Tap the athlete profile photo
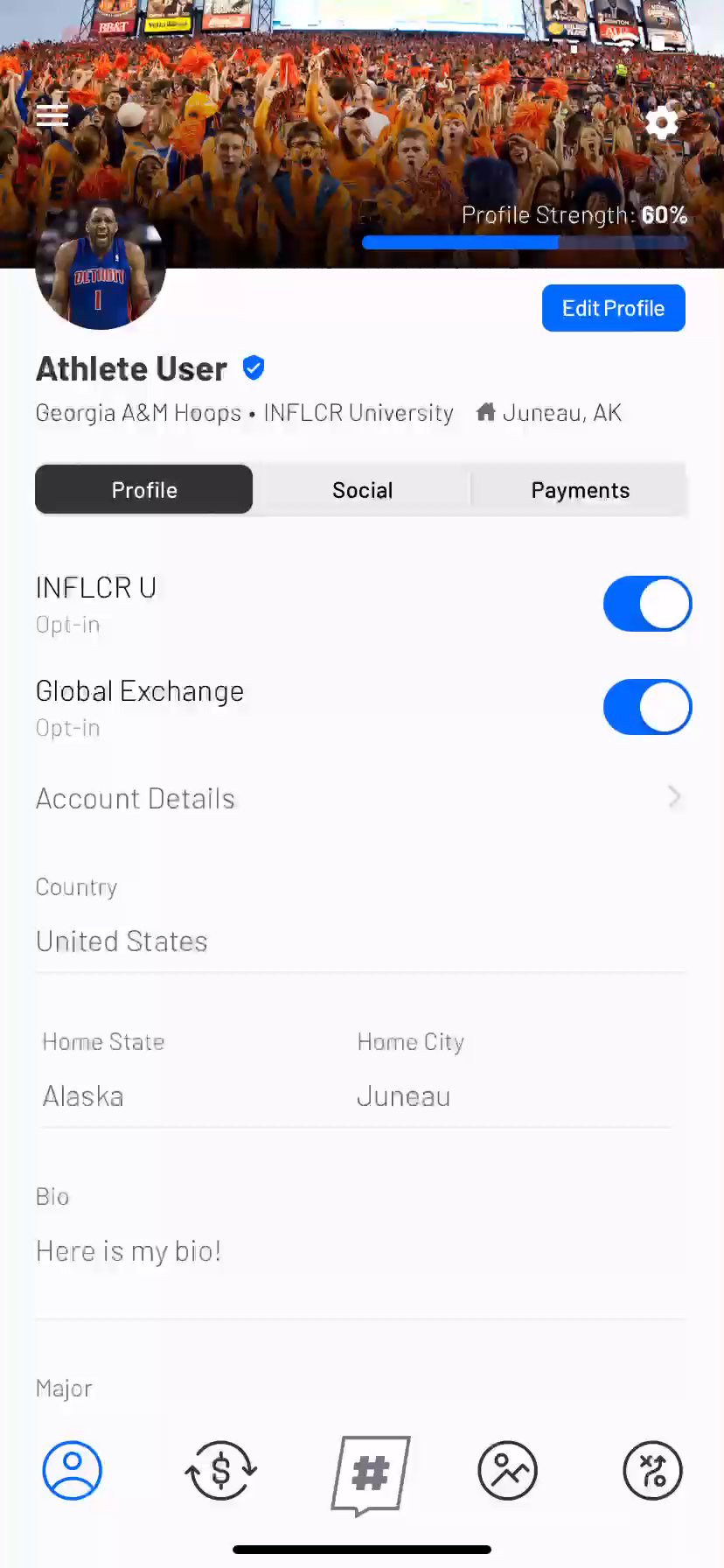This screenshot has height=1568, width=724. (101, 267)
